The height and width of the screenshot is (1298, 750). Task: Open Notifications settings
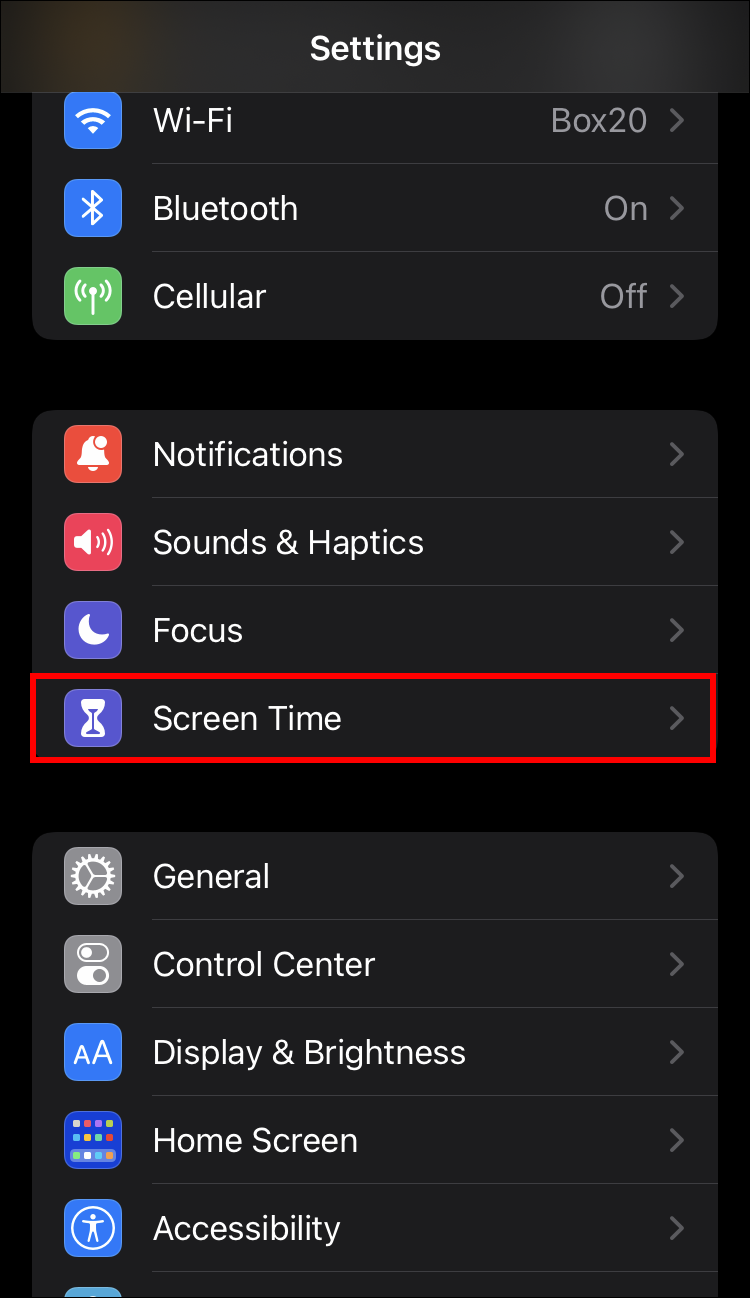pyautogui.click(x=375, y=454)
